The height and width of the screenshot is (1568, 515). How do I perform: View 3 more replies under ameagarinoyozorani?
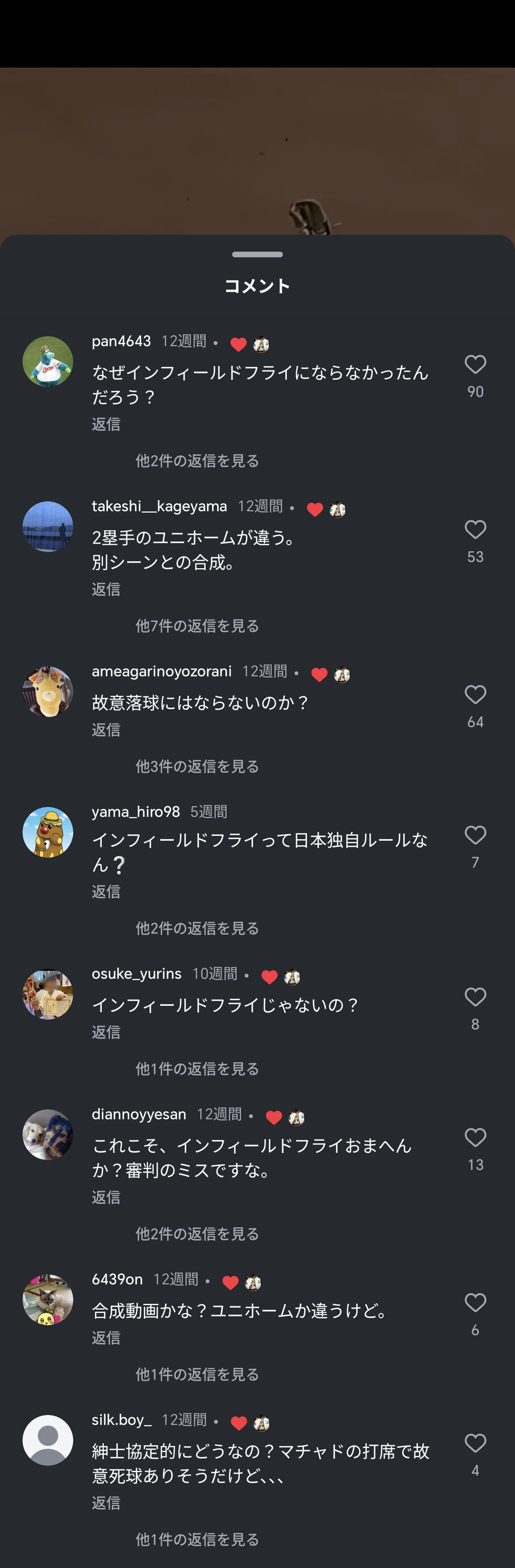coord(197,766)
